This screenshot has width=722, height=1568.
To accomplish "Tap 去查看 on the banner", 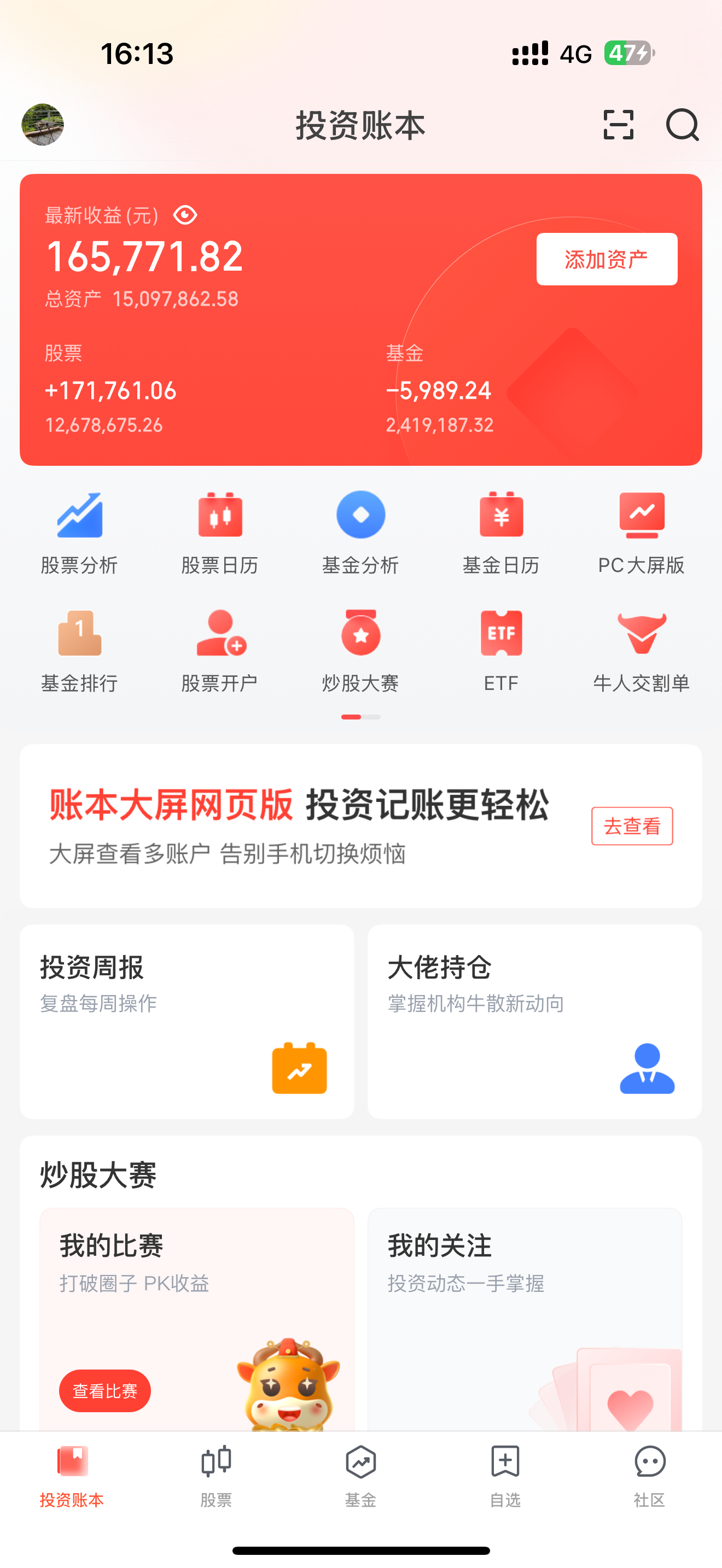I will (632, 826).
